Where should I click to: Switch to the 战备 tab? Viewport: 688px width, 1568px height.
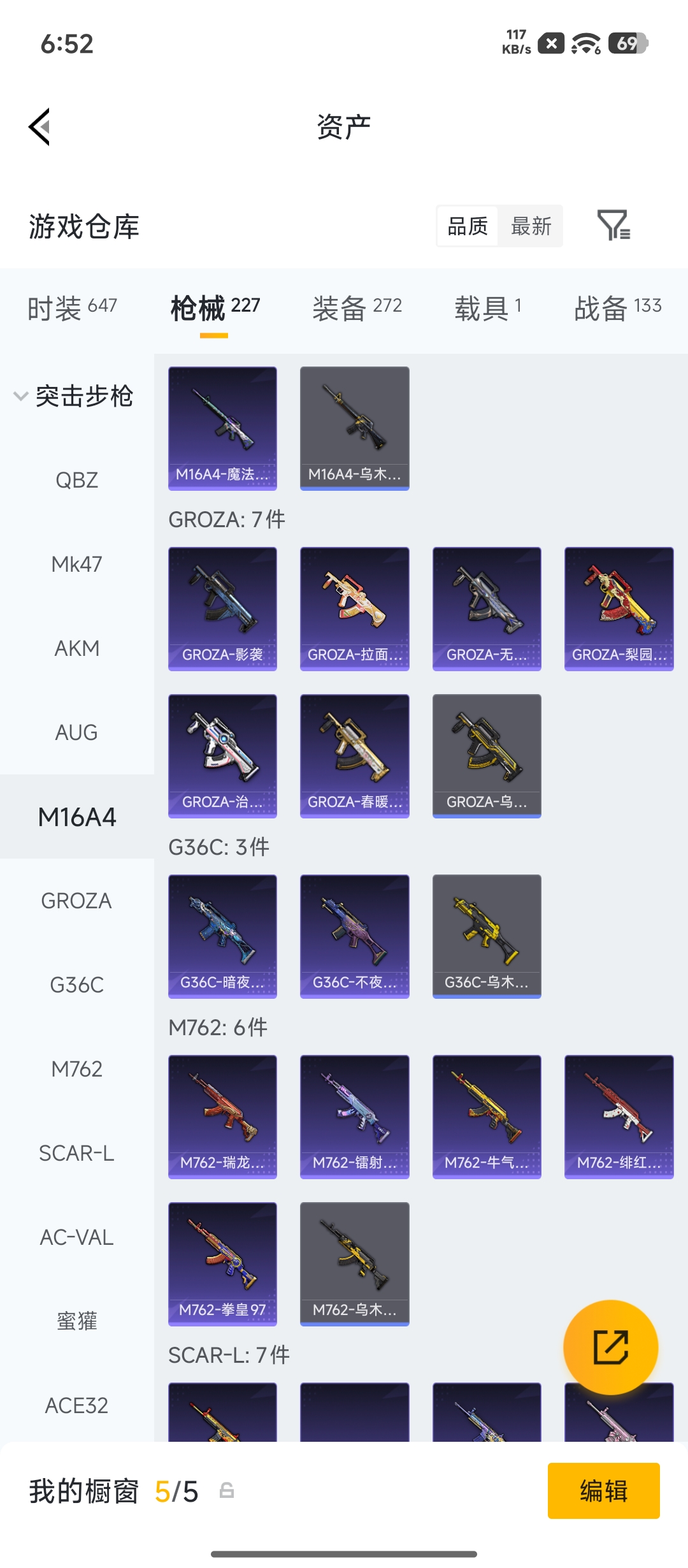(x=618, y=309)
